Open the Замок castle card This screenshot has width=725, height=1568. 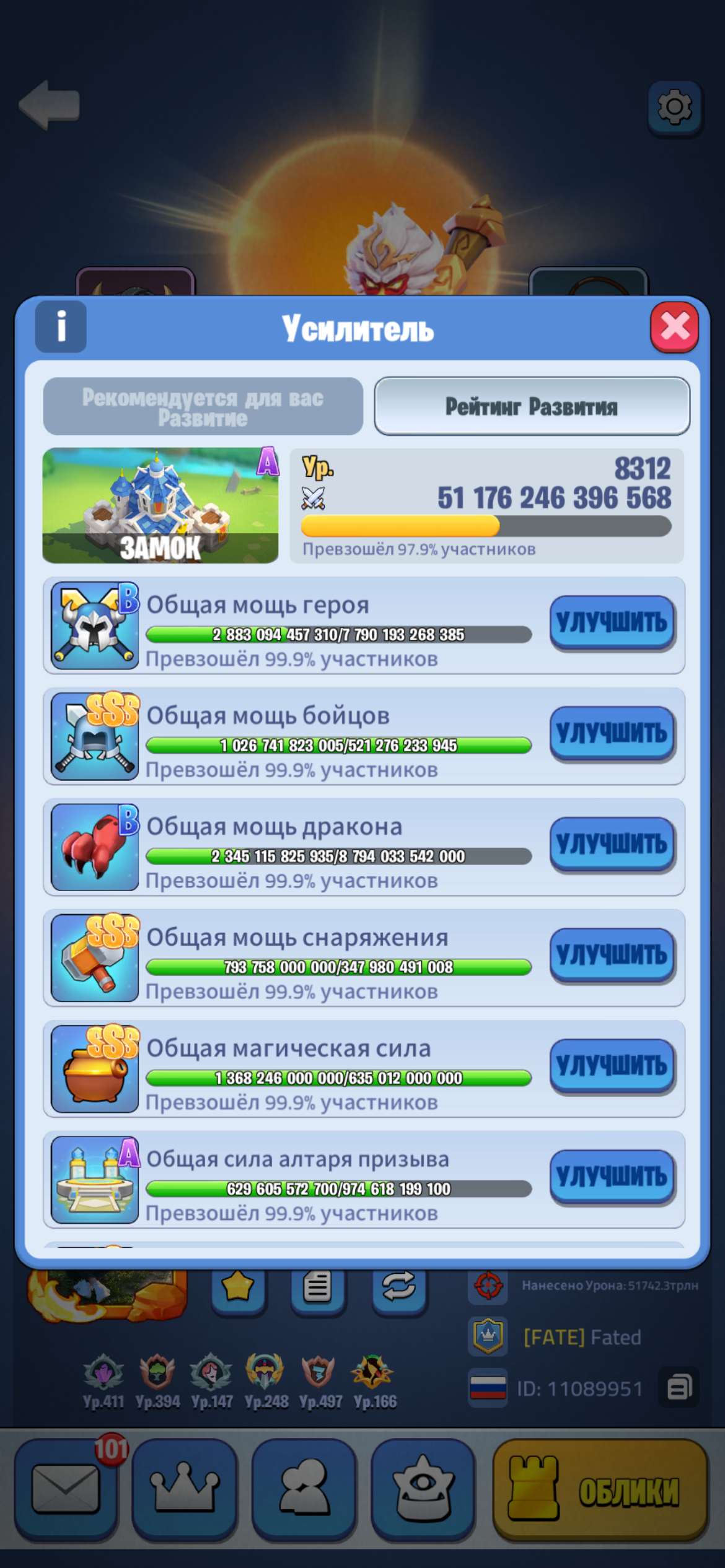tap(160, 505)
